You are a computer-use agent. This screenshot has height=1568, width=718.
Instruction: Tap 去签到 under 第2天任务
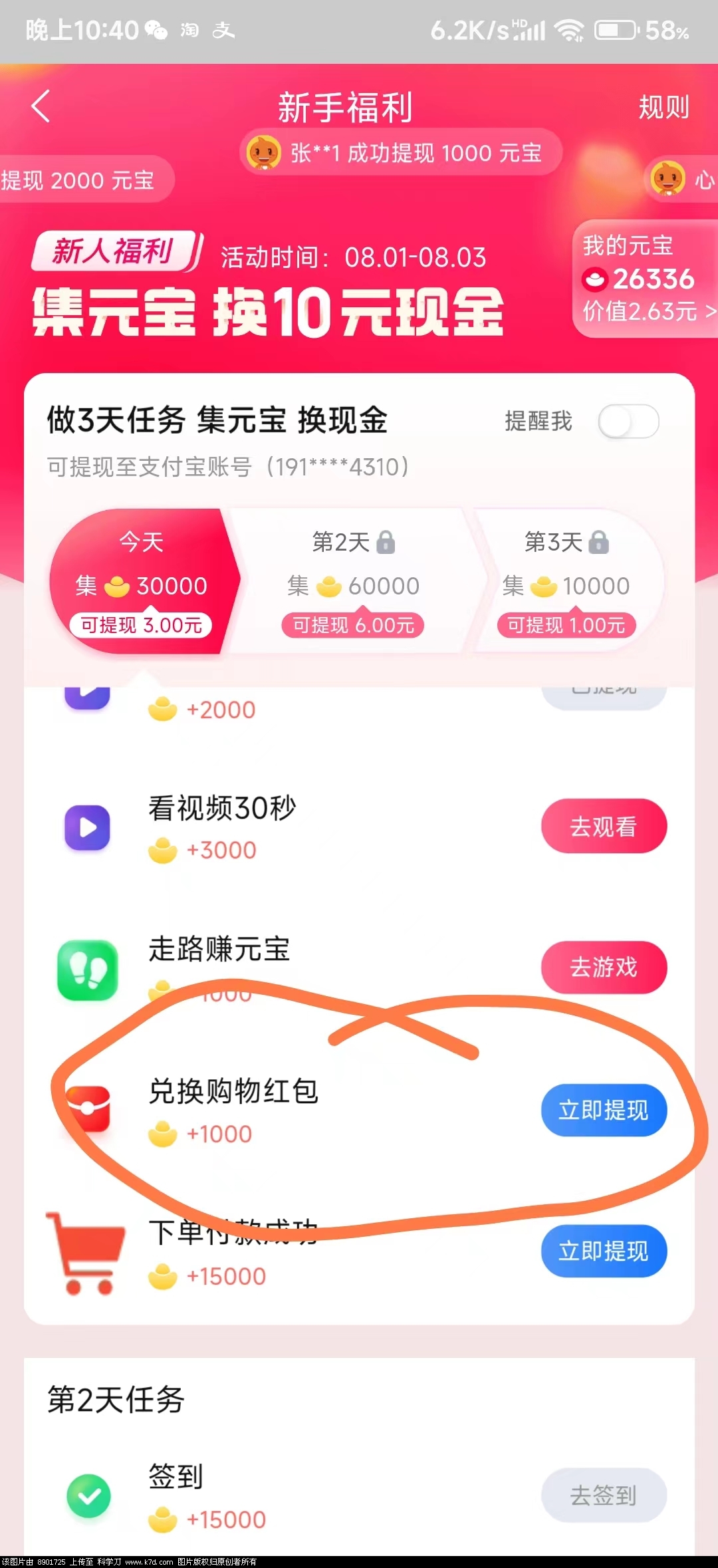[x=603, y=1496]
